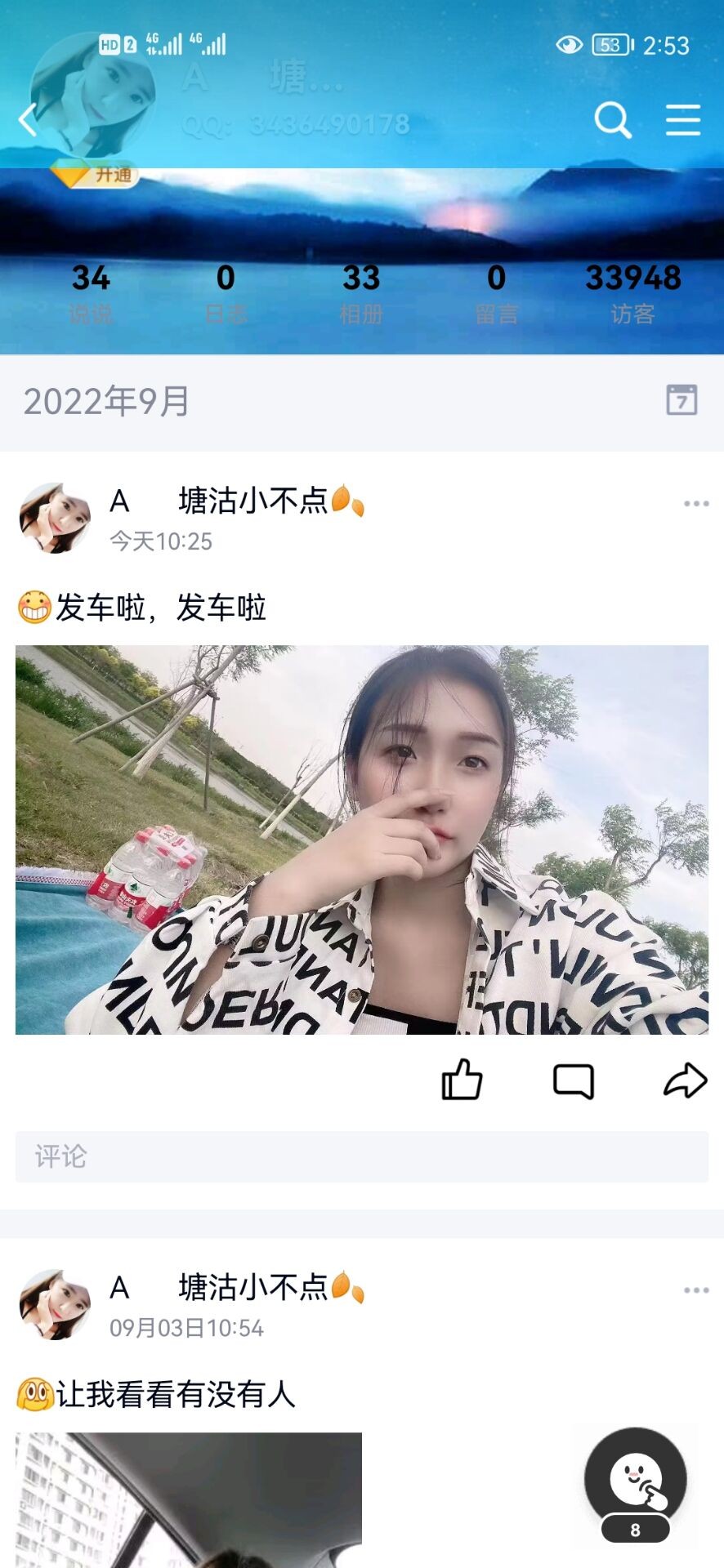Go back using the top-left arrow
This screenshot has width=724, height=1568.
click(29, 121)
